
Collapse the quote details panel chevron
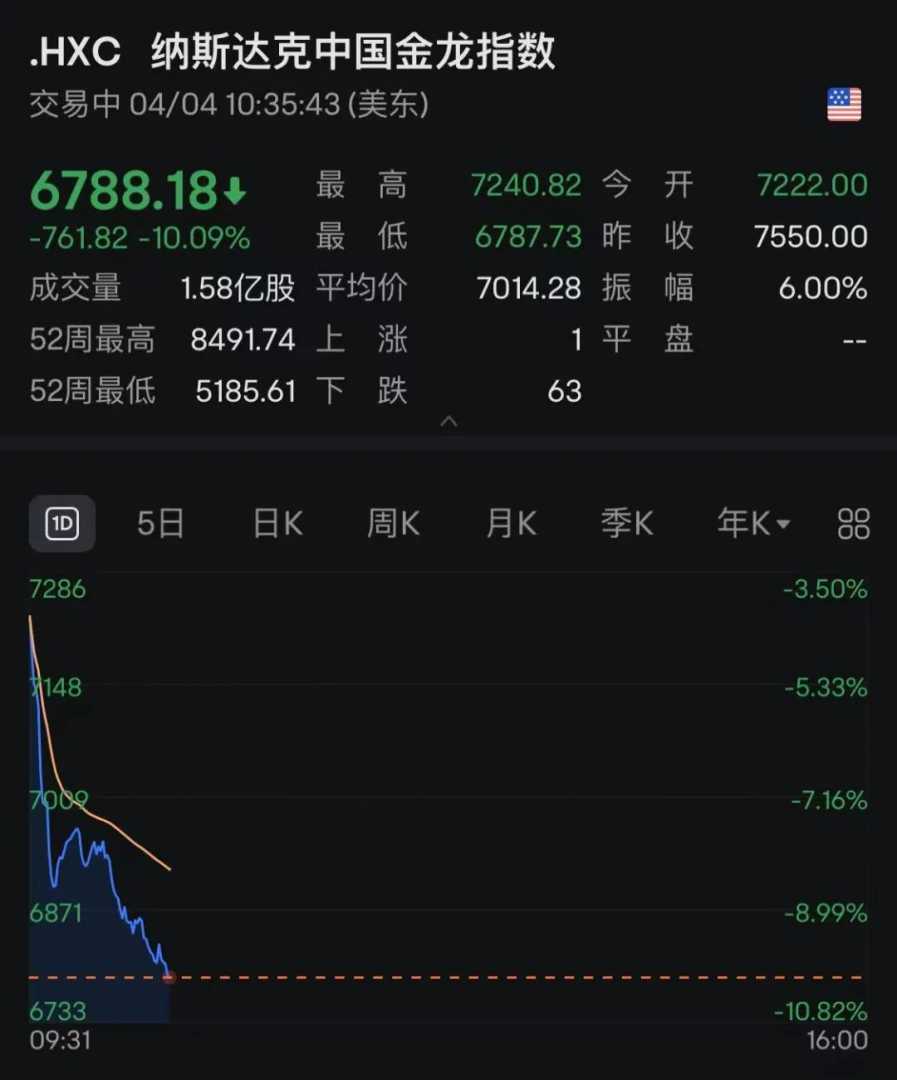point(449,422)
